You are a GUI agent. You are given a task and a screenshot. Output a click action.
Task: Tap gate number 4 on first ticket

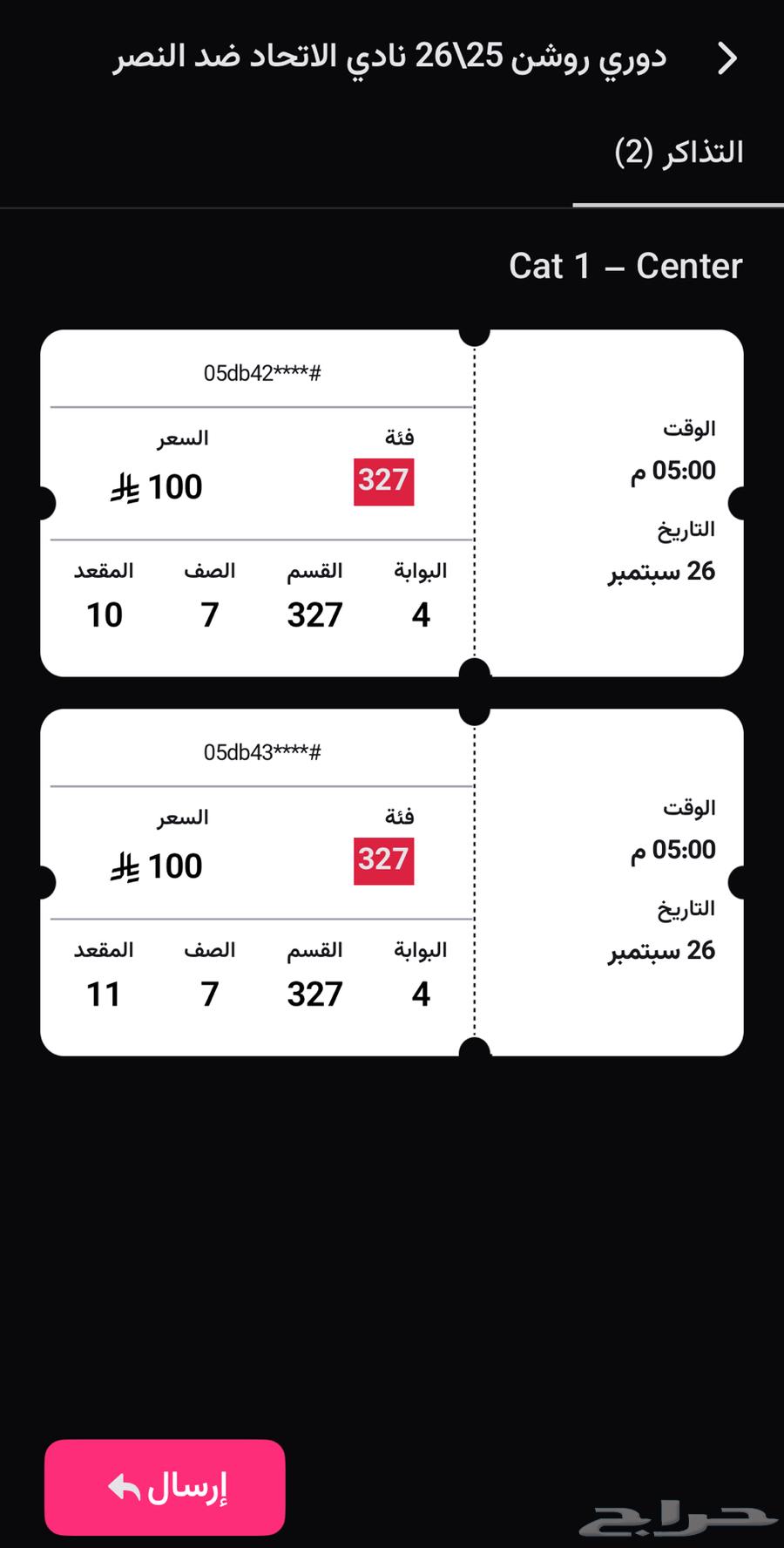coord(421,614)
